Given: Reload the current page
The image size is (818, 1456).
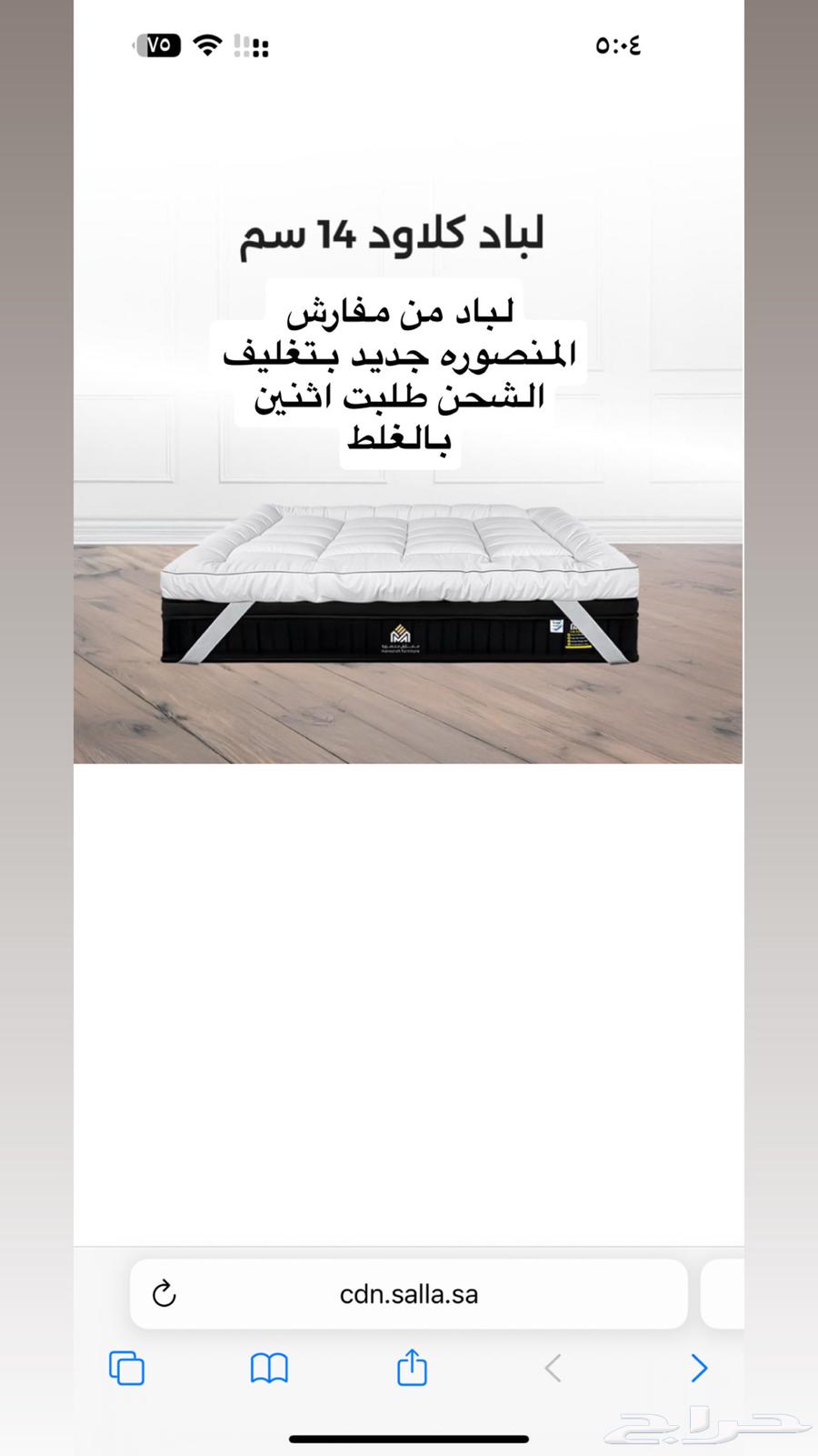Looking at the screenshot, I should (x=164, y=1294).
